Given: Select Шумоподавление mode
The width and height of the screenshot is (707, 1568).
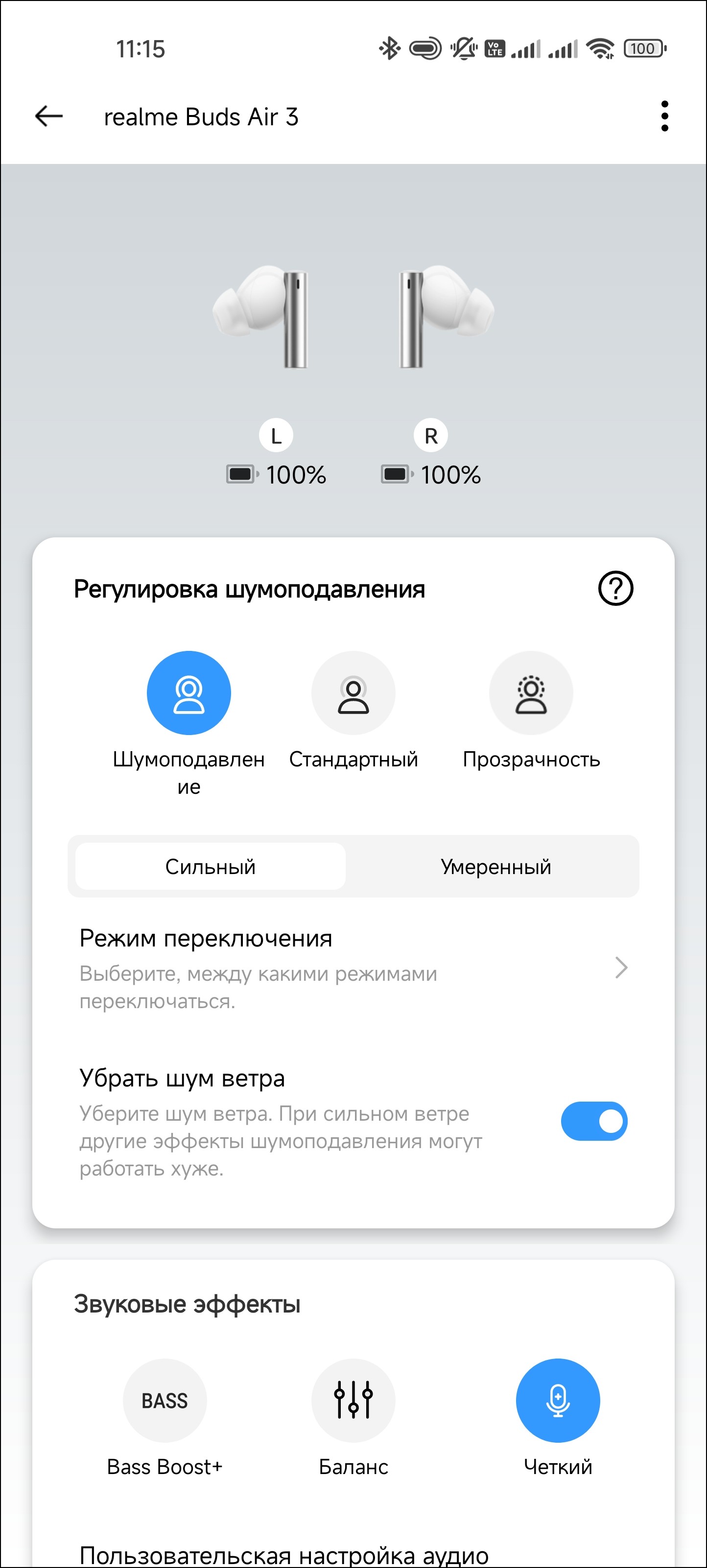Looking at the screenshot, I should pos(189,692).
